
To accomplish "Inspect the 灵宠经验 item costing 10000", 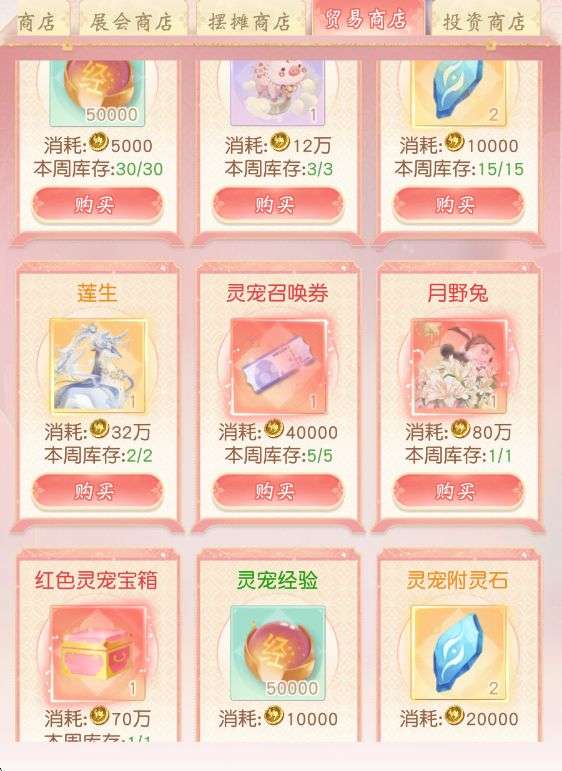I will [278, 652].
